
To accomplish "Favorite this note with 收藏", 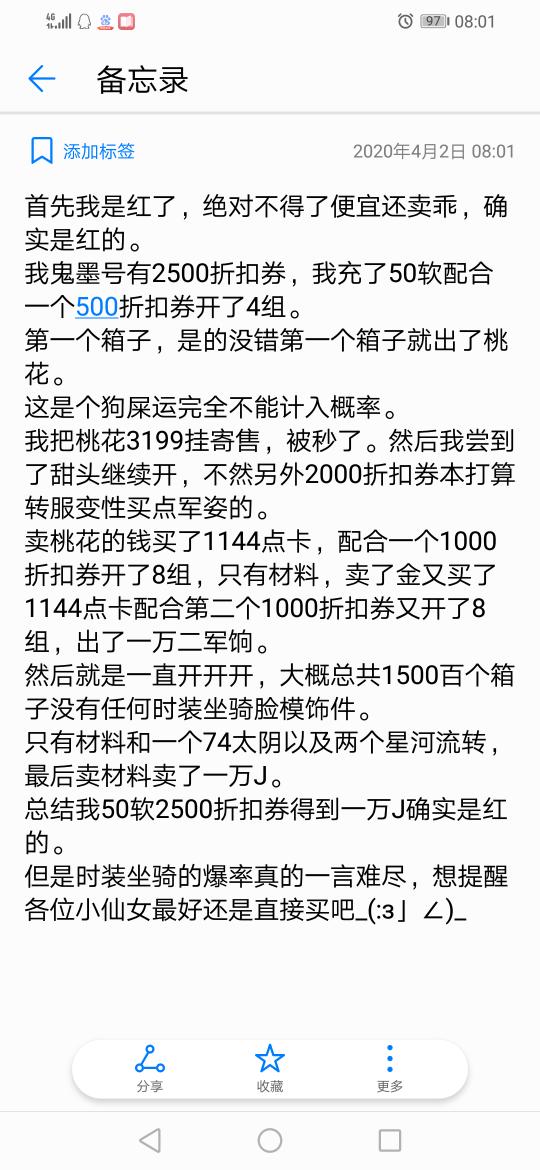I will [x=269, y=1069].
